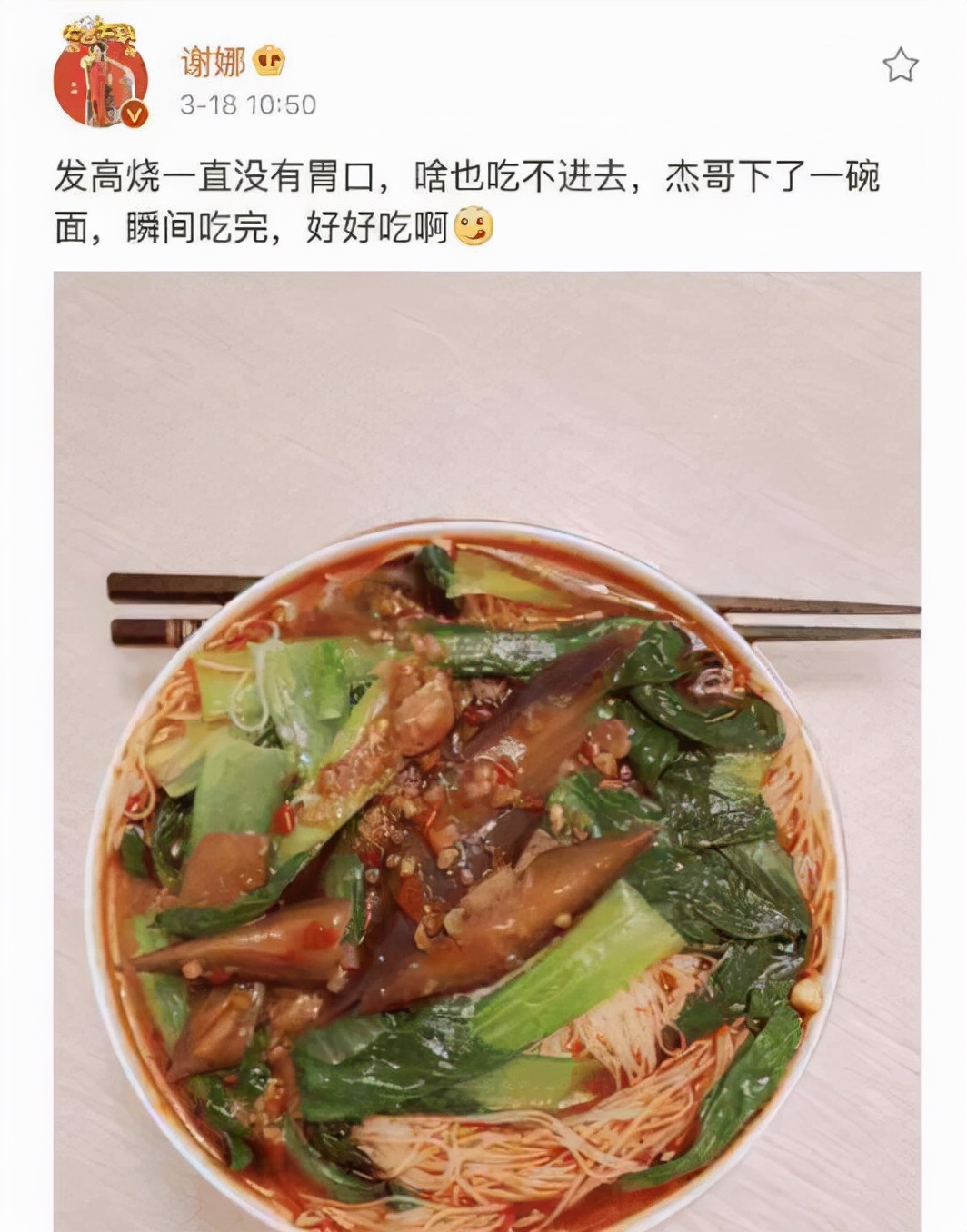Tap 好好吃啊 at the end of the text

pyautogui.click(x=373, y=227)
